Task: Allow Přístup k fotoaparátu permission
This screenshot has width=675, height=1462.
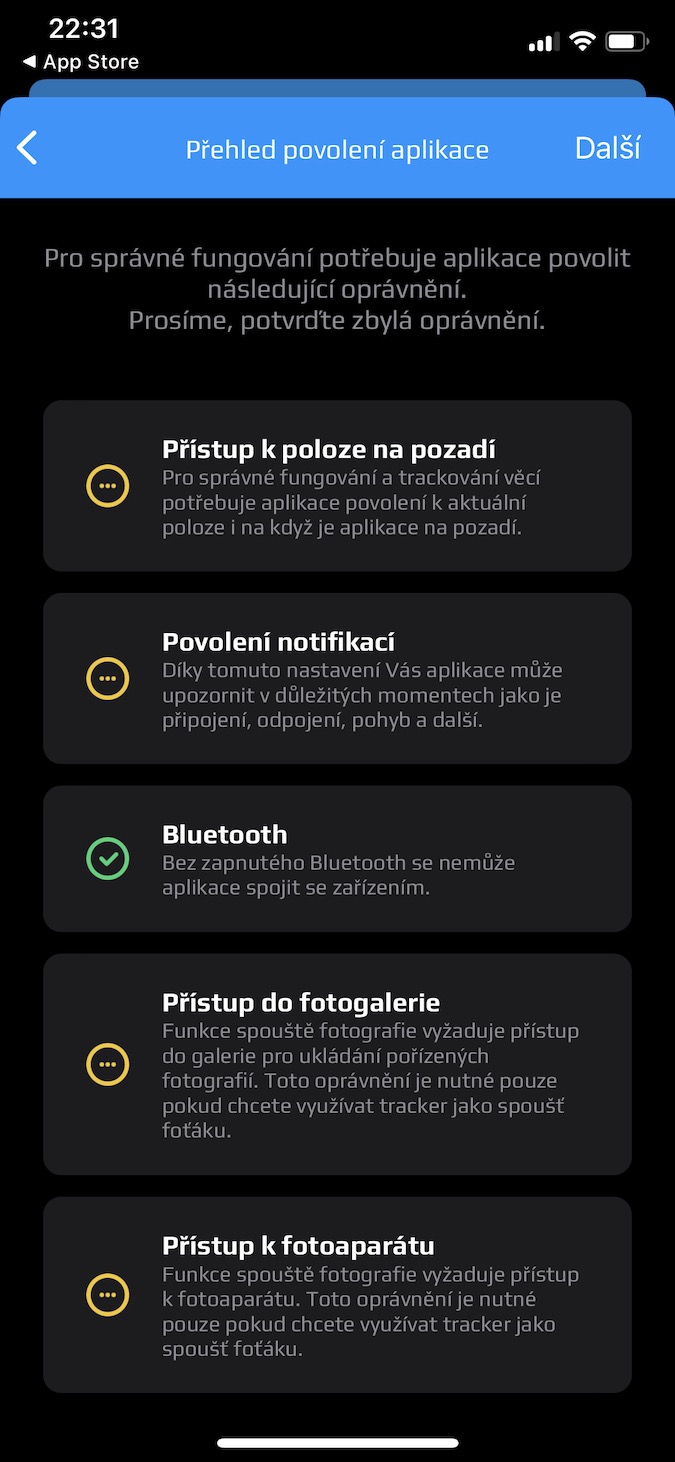Action: (x=337, y=1295)
